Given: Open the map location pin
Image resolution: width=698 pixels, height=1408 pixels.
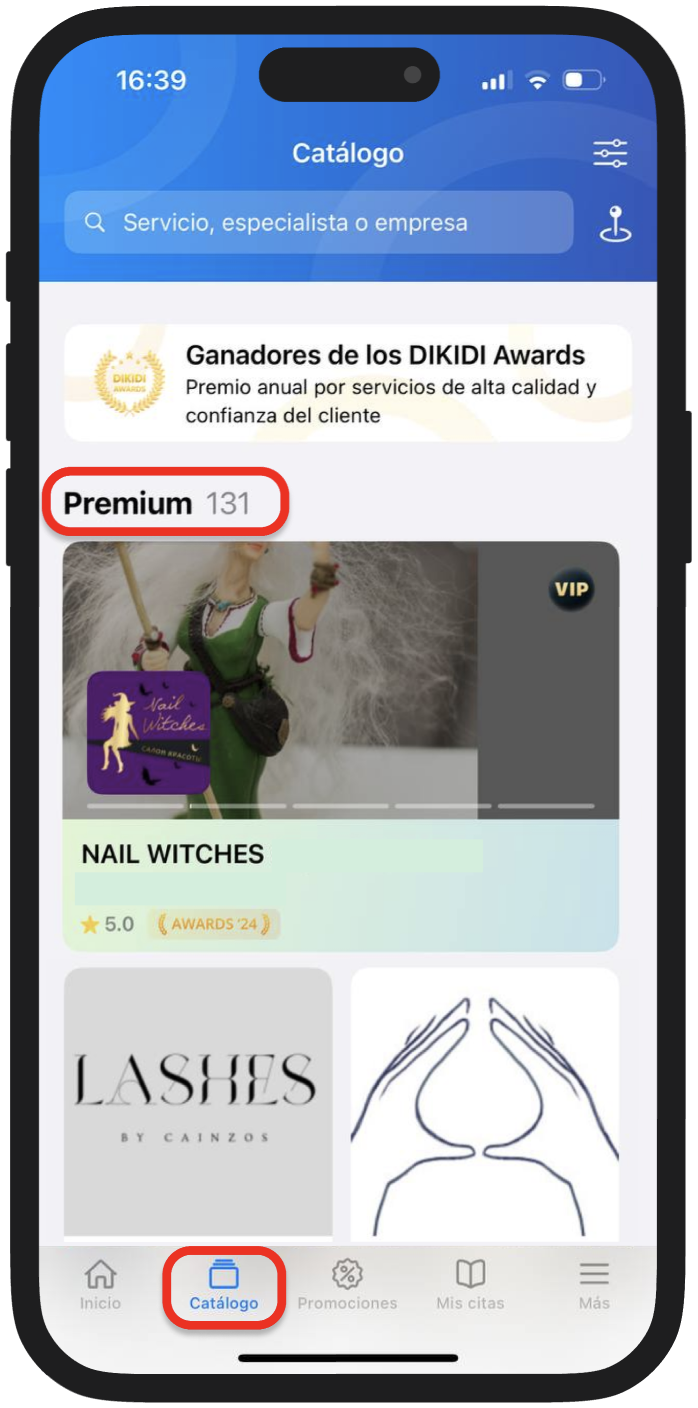Looking at the screenshot, I should click(615, 224).
